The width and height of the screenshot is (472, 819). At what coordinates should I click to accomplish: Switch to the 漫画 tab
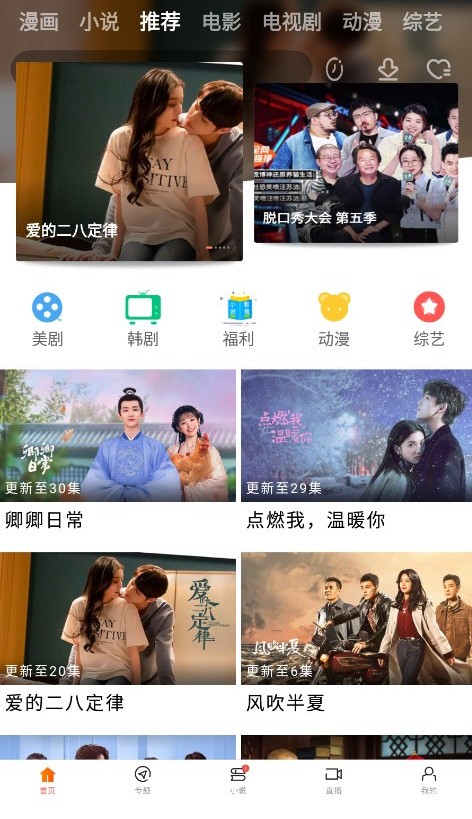click(39, 22)
